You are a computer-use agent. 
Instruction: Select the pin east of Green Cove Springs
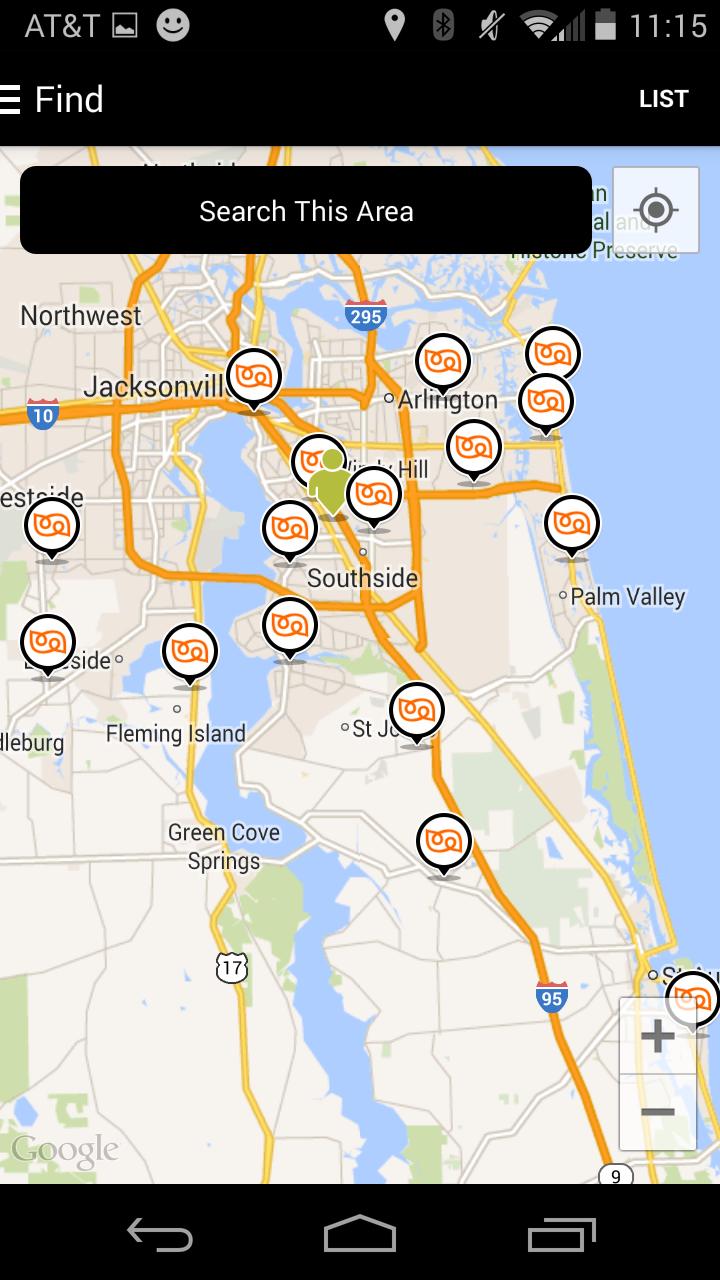click(x=444, y=841)
